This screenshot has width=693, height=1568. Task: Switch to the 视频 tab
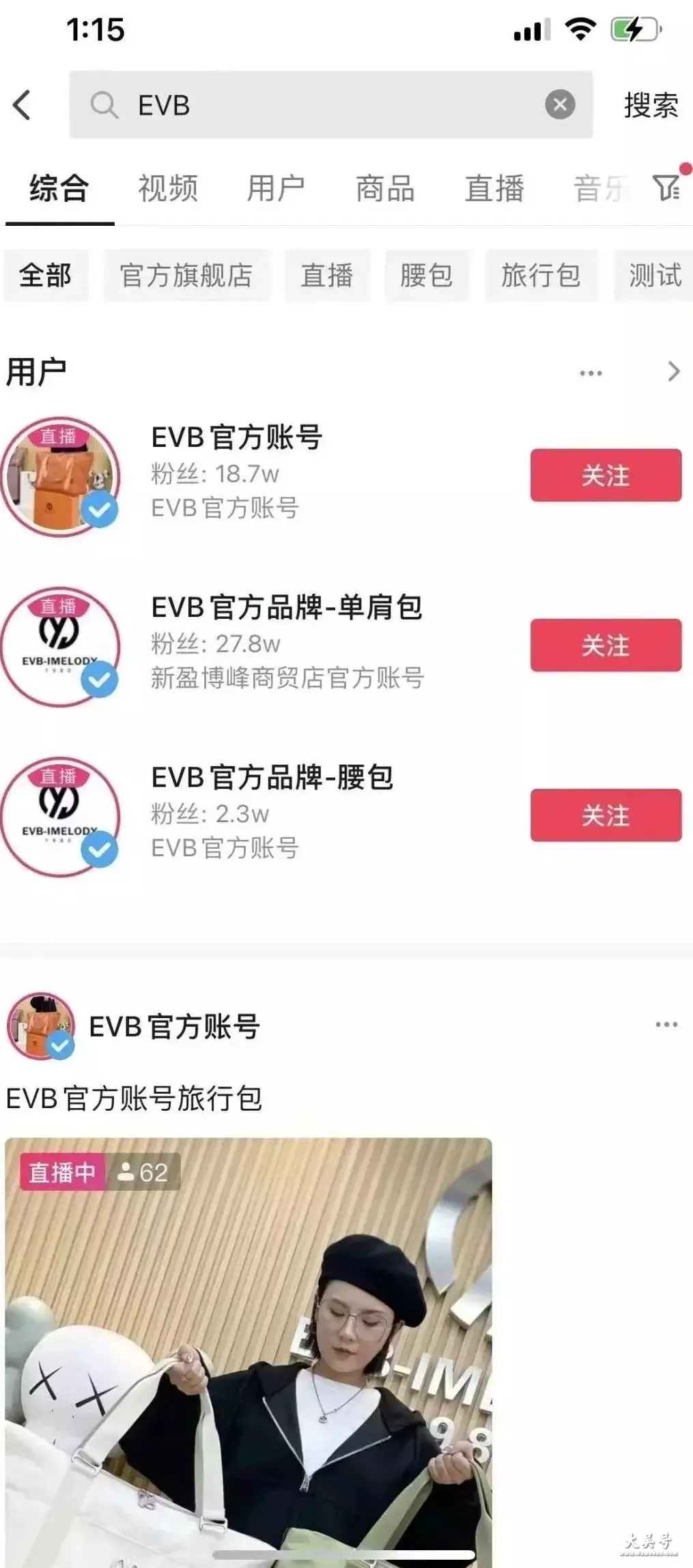tap(168, 188)
